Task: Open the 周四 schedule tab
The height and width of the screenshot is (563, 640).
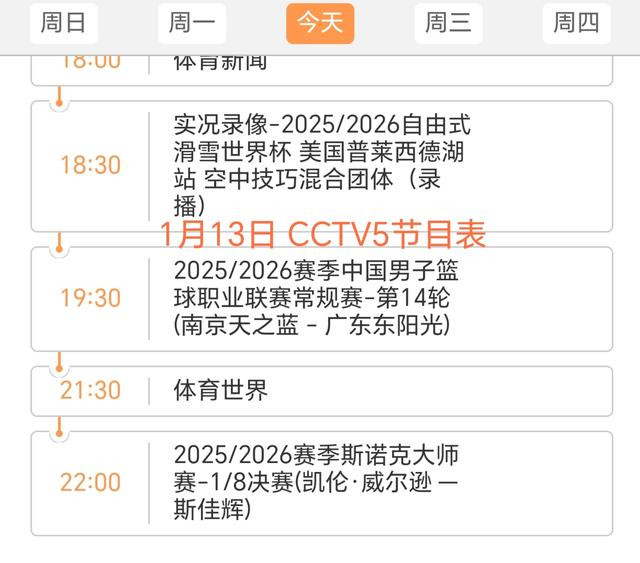Action: coord(576,23)
